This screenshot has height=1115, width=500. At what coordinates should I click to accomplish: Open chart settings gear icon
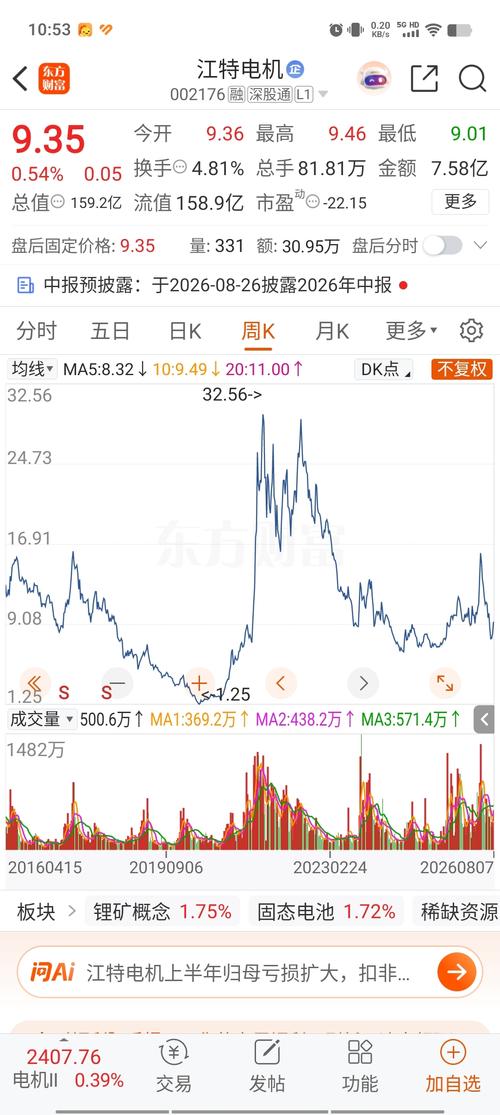point(471,331)
